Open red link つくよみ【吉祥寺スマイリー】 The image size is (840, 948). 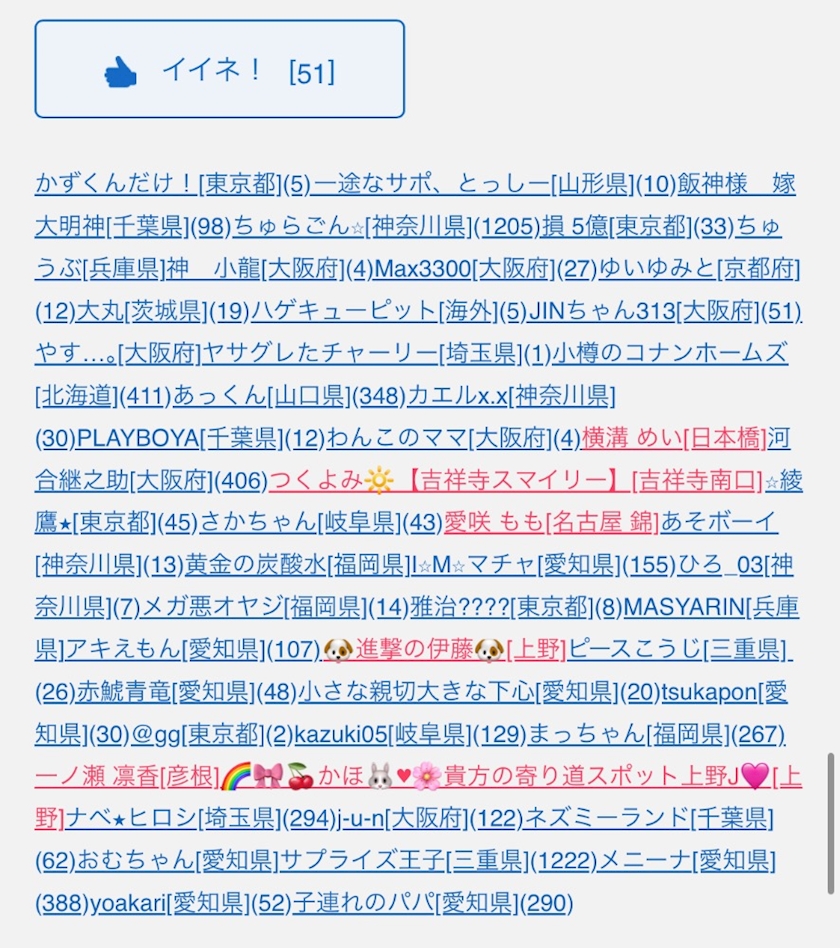pyautogui.click(x=516, y=480)
